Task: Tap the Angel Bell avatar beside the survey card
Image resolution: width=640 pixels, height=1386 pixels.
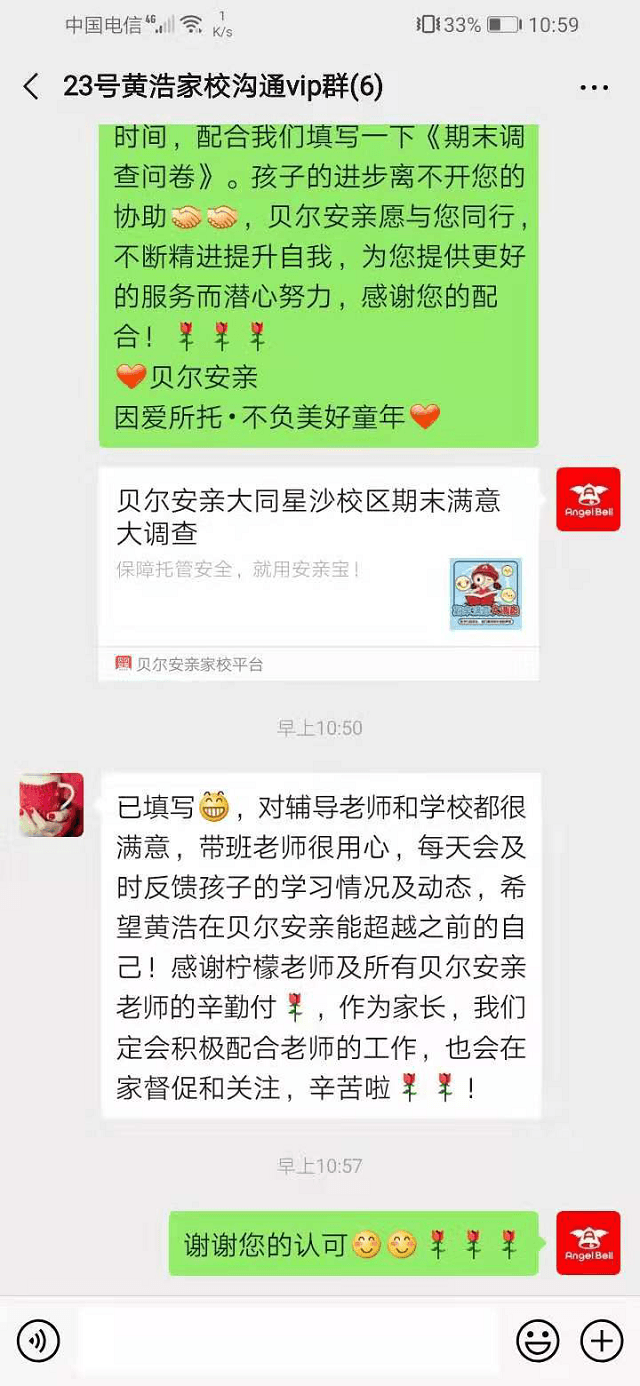Action: click(587, 499)
